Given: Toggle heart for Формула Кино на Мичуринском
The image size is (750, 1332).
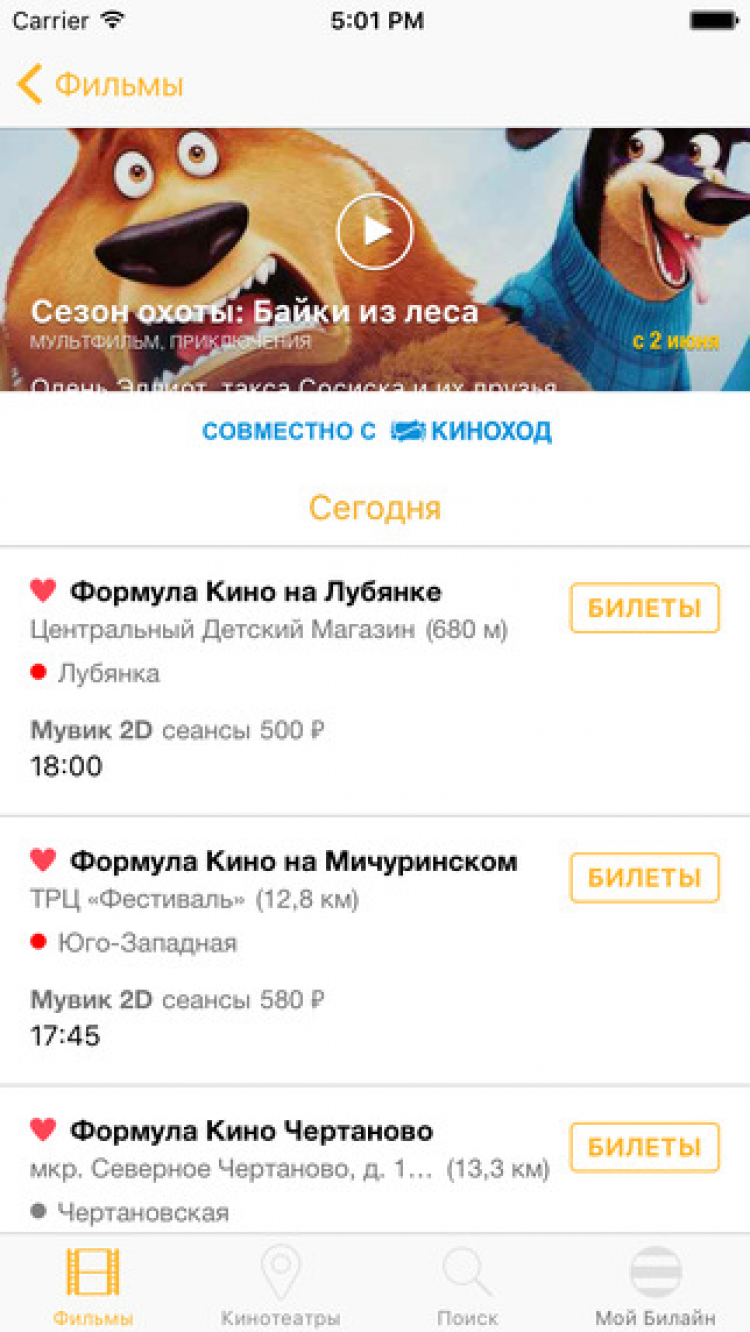Looking at the screenshot, I should click(x=43, y=860).
